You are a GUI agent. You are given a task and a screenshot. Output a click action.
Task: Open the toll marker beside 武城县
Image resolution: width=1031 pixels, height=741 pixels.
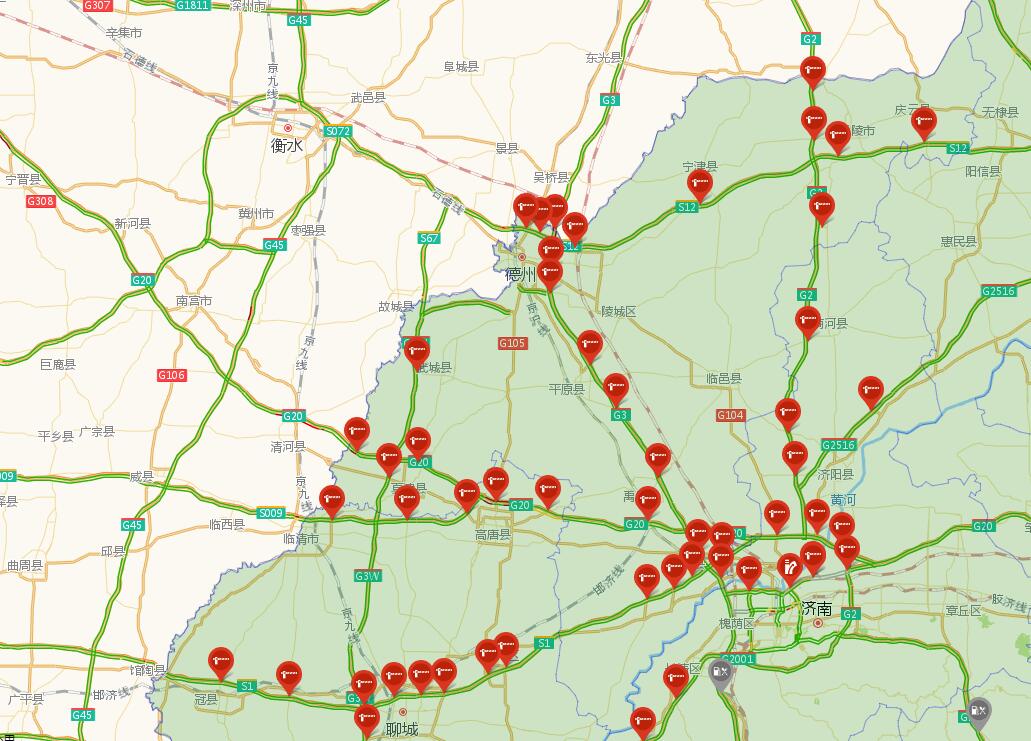417,351
